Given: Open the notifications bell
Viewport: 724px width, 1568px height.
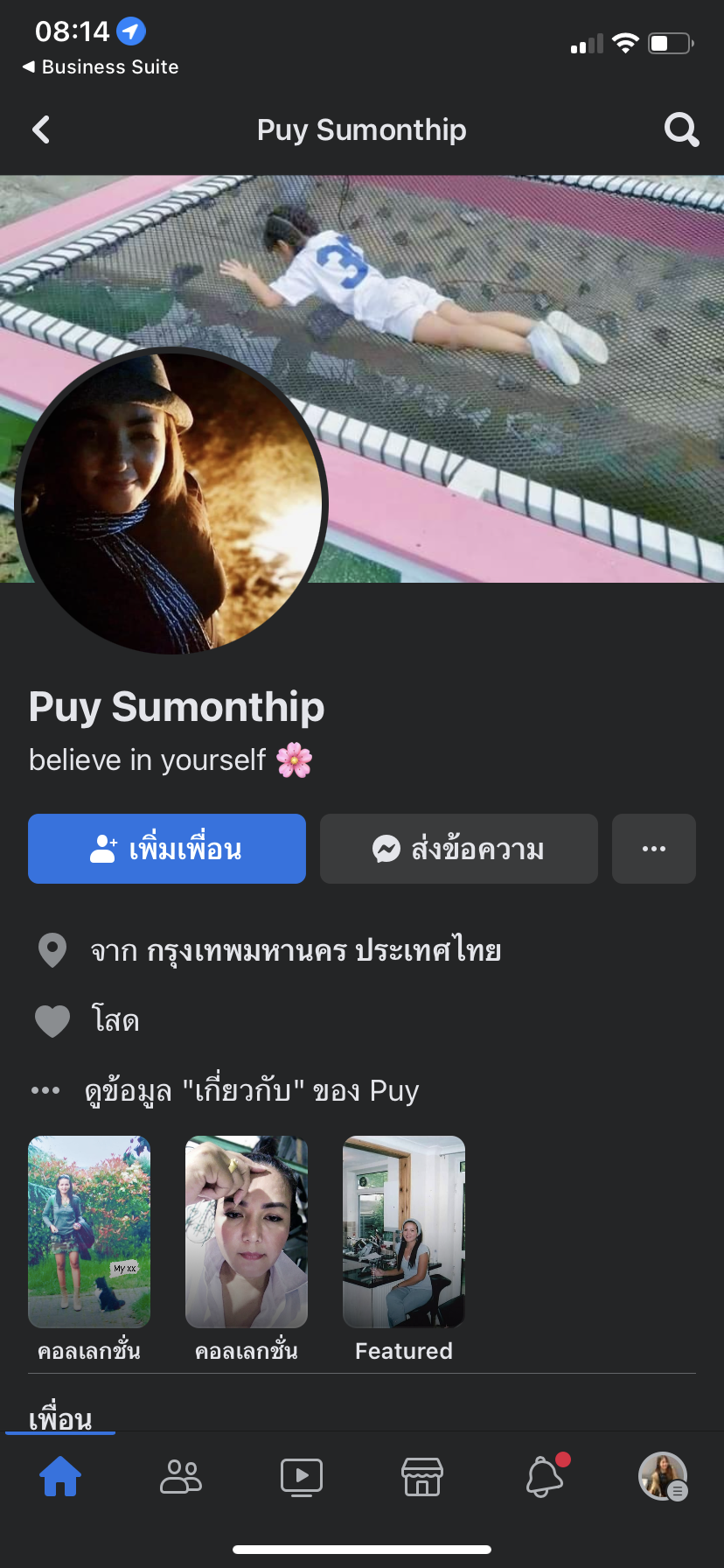Looking at the screenshot, I should pyautogui.click(x=544, y=1477).
